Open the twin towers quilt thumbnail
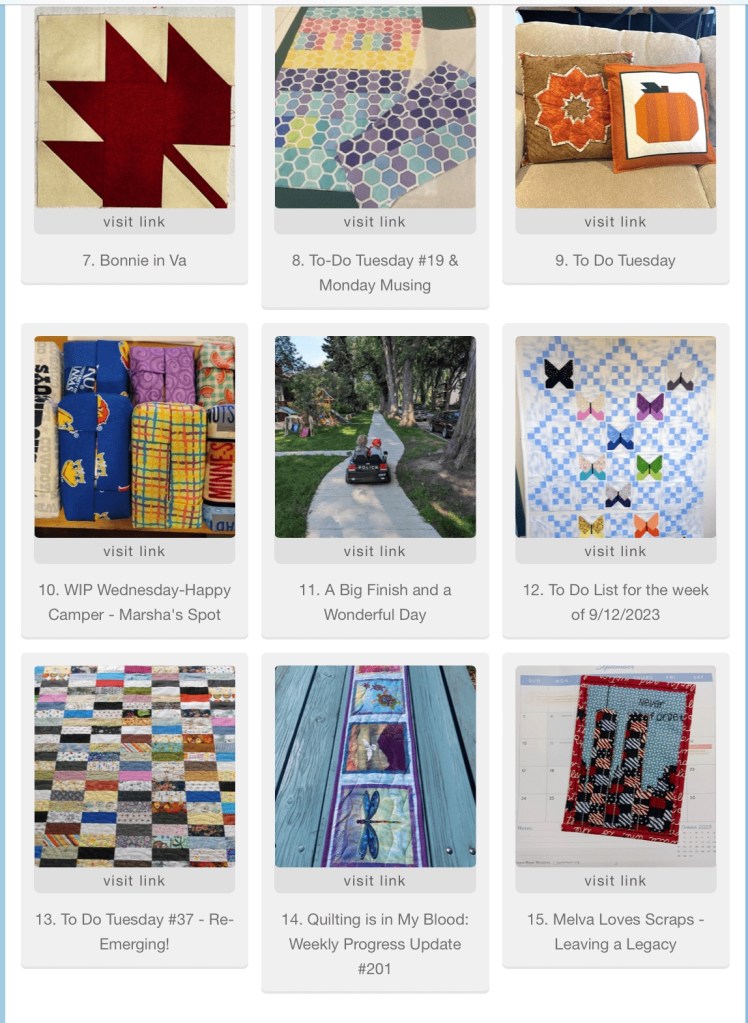748x1023 pixels. tap(615, 766)
